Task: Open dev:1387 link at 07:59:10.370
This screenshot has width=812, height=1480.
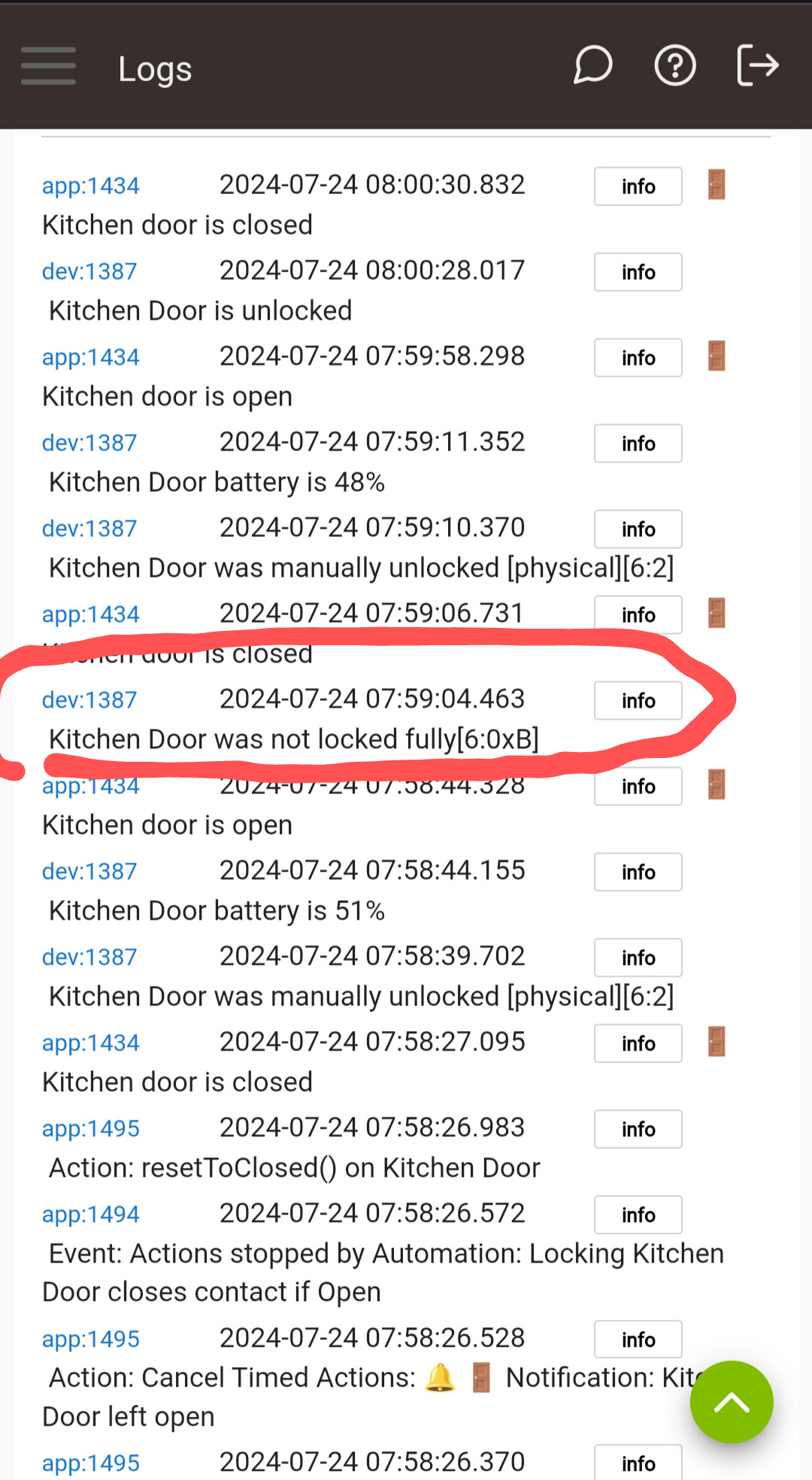Action: pyautogui.click(x=89, y=529)
